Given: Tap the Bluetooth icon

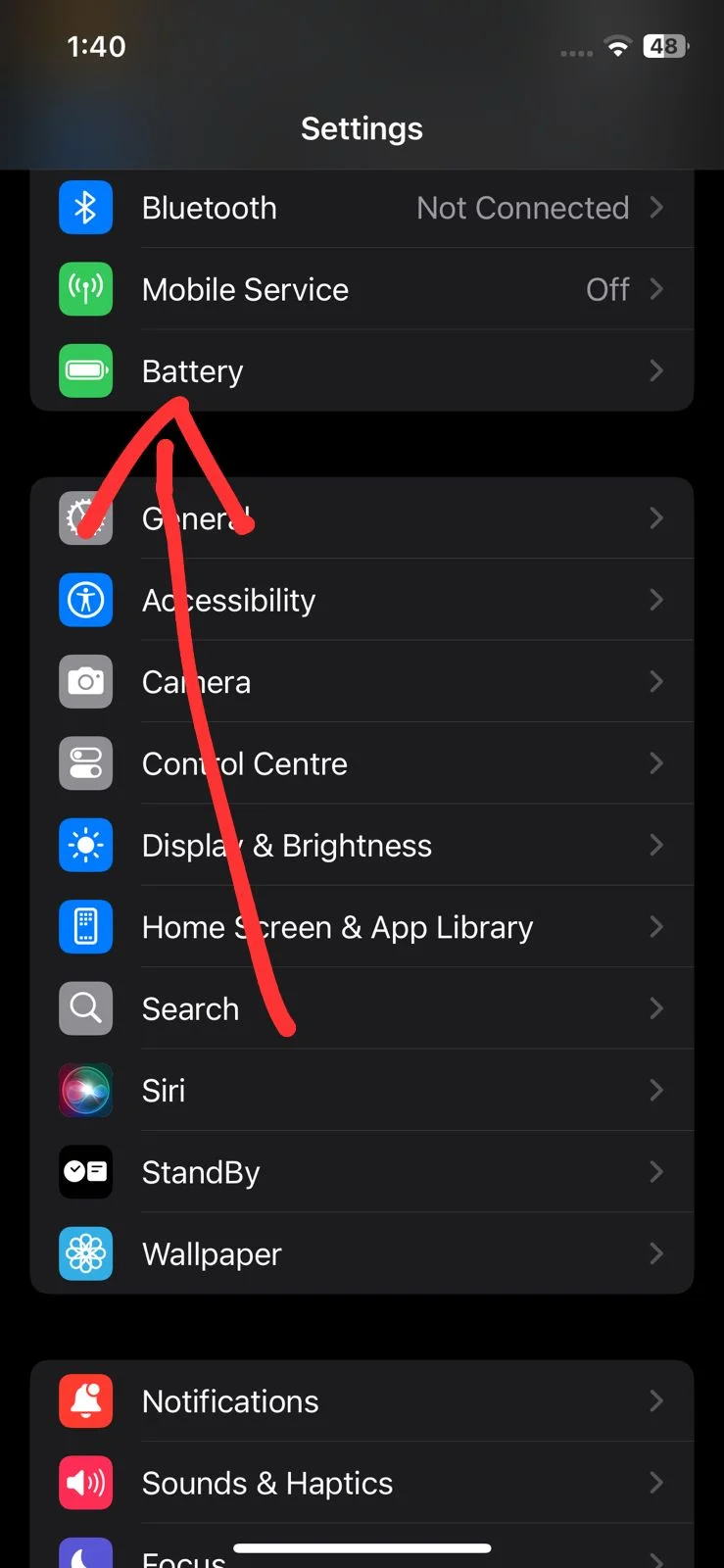Looking at the screenshot, I should [x=85, y=208].
